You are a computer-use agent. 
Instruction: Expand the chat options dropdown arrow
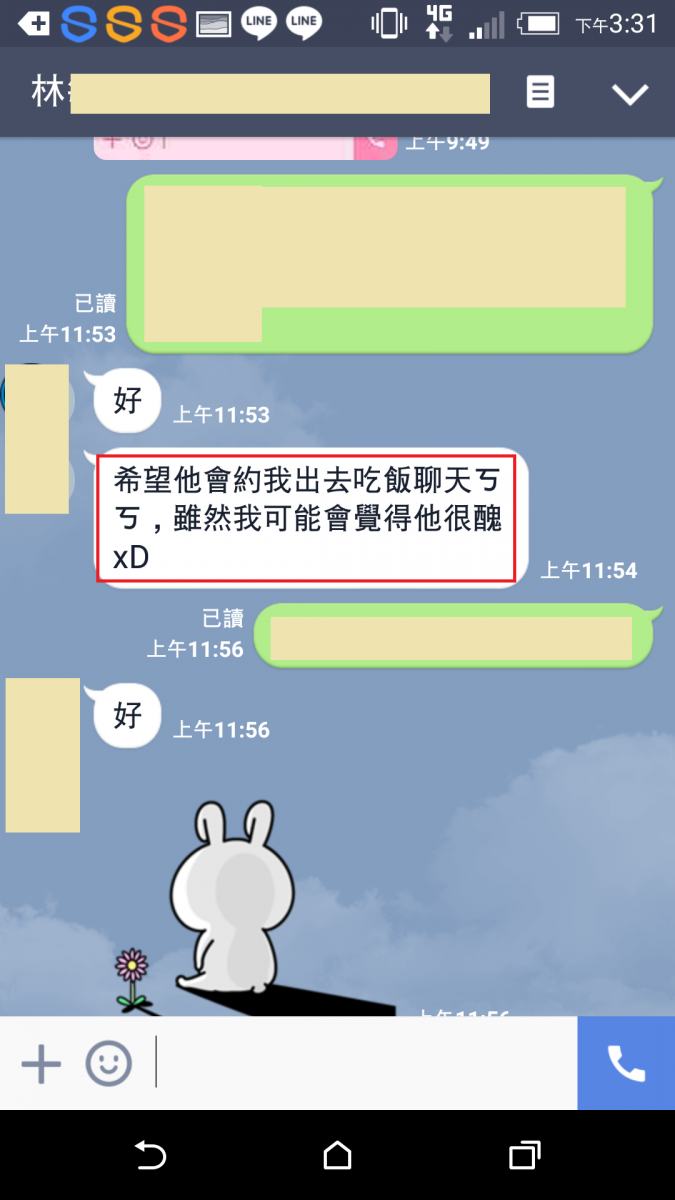pos(630,94)
